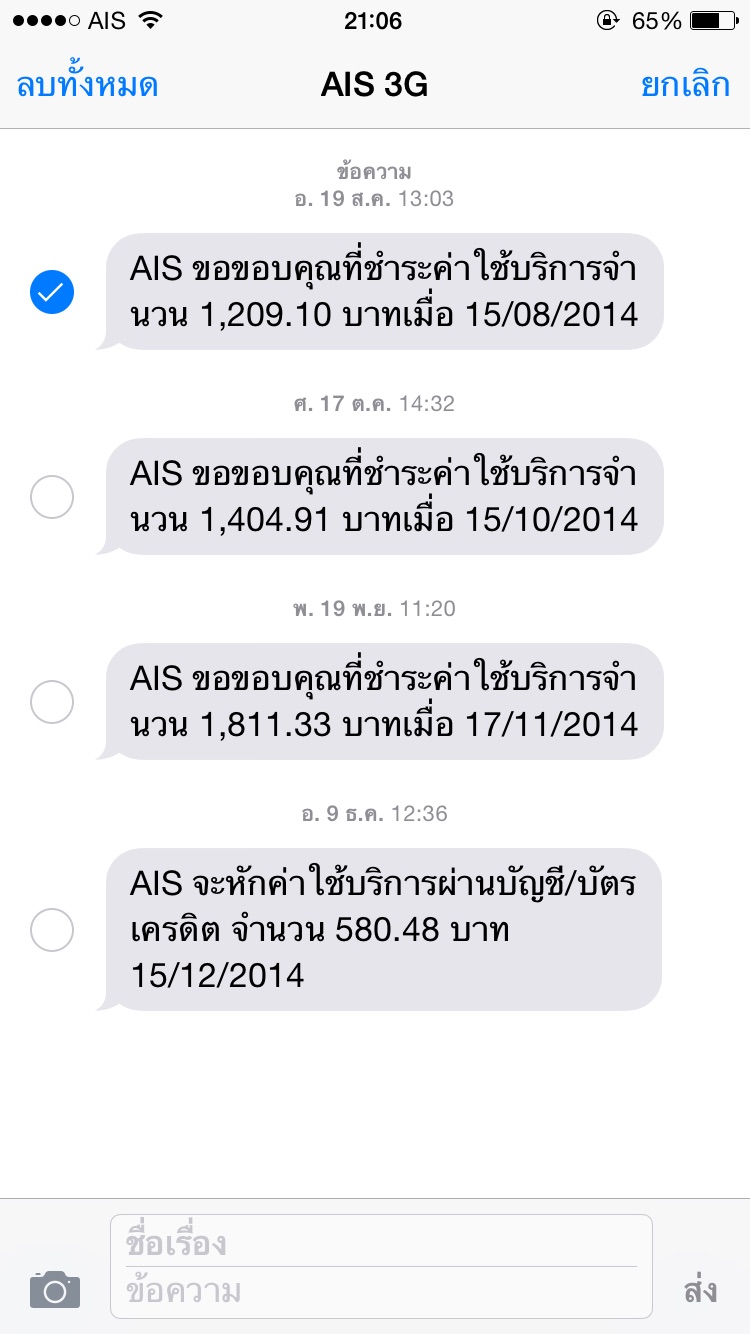
Task: Tap the ชื่อเรื่อง subject field
Action: (x=381, y=1242)
